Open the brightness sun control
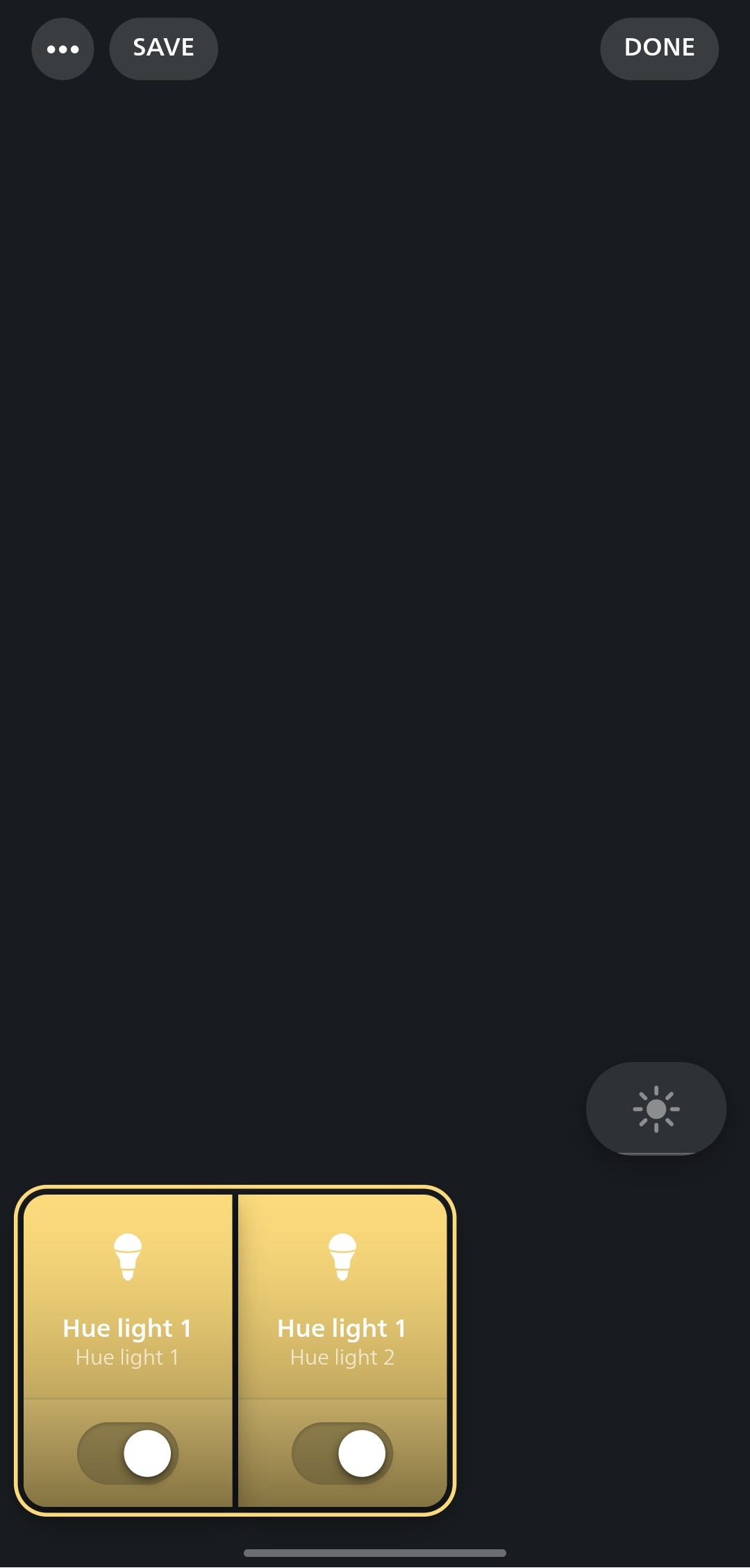750x1568 pixels. click(656, 1108)
